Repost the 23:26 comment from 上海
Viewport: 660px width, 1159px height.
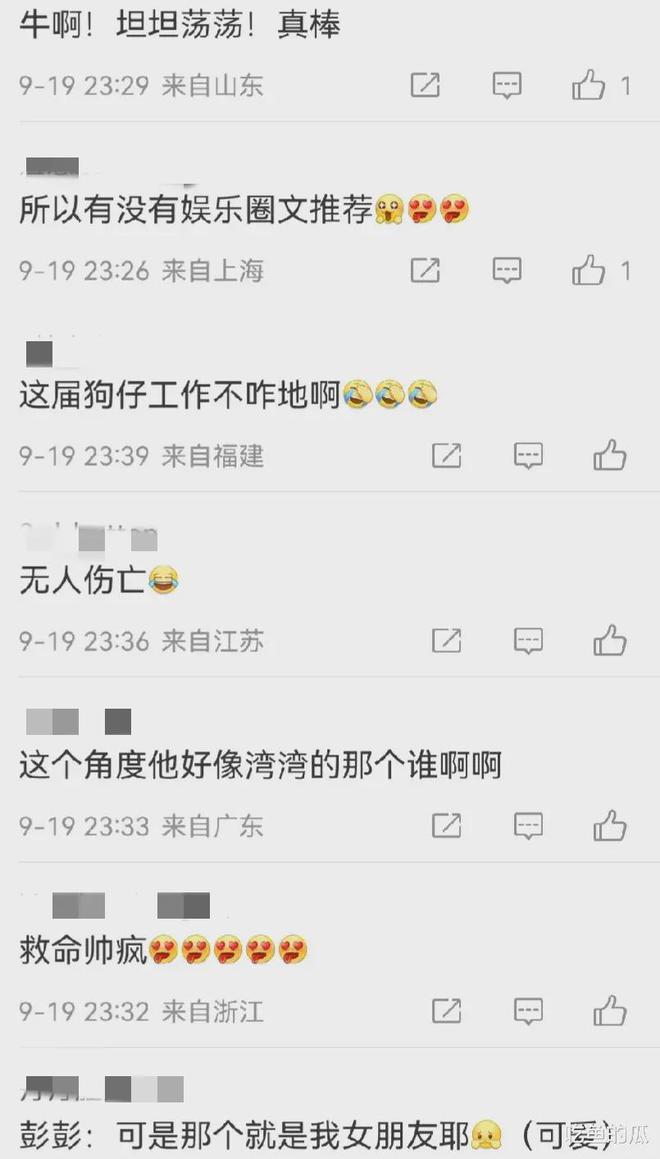point(425,270)
